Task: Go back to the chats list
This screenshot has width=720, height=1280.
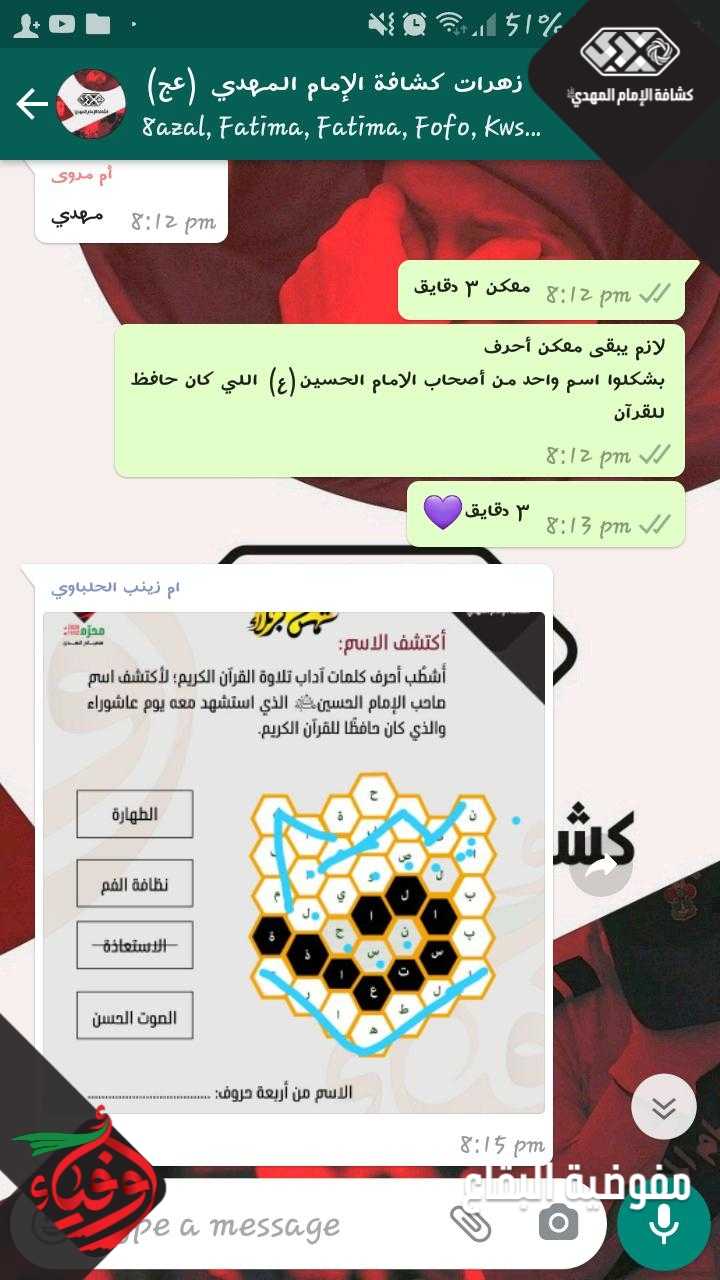Action: point(32,103)
